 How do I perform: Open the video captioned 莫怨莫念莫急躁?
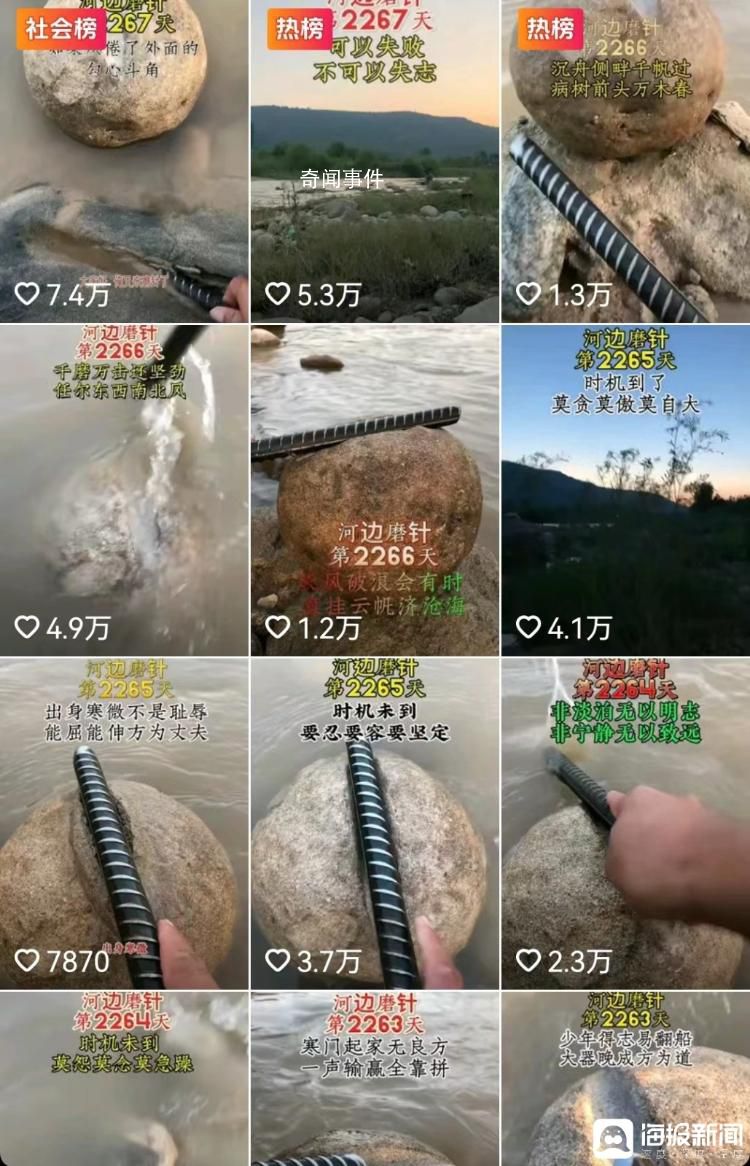coord(124,1080)
